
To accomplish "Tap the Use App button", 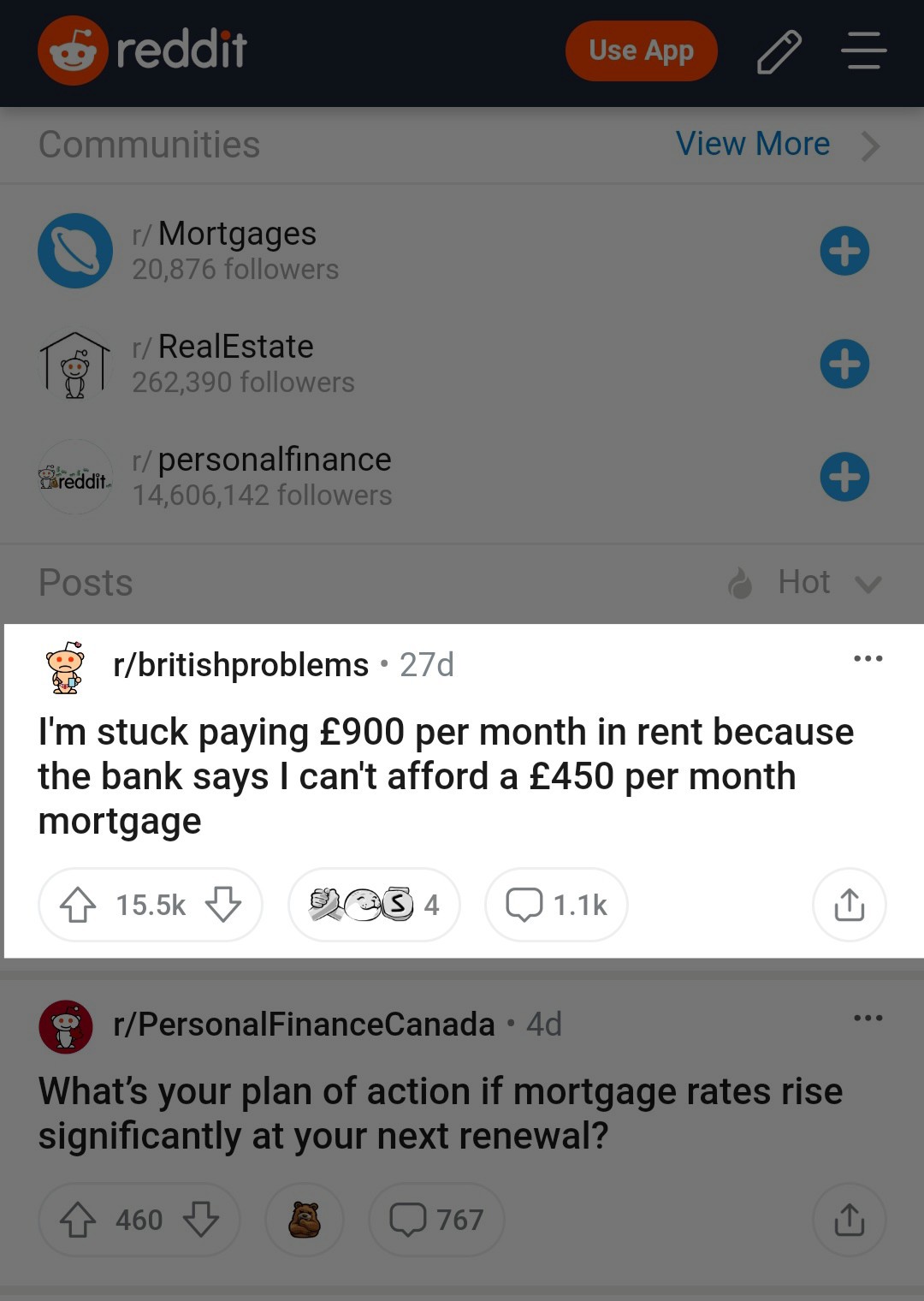I will 641,51.
